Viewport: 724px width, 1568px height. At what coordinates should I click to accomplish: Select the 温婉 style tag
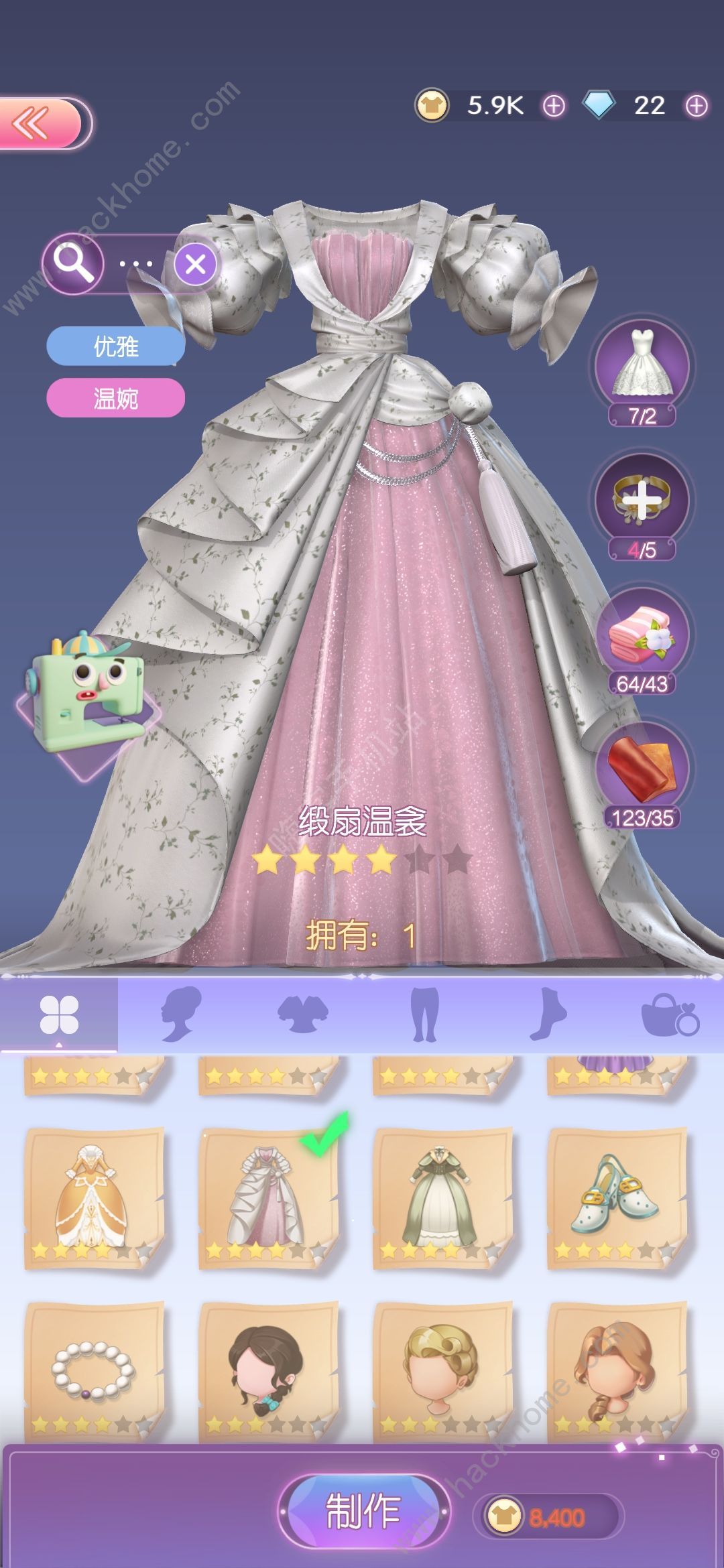(x=115, y=399)
